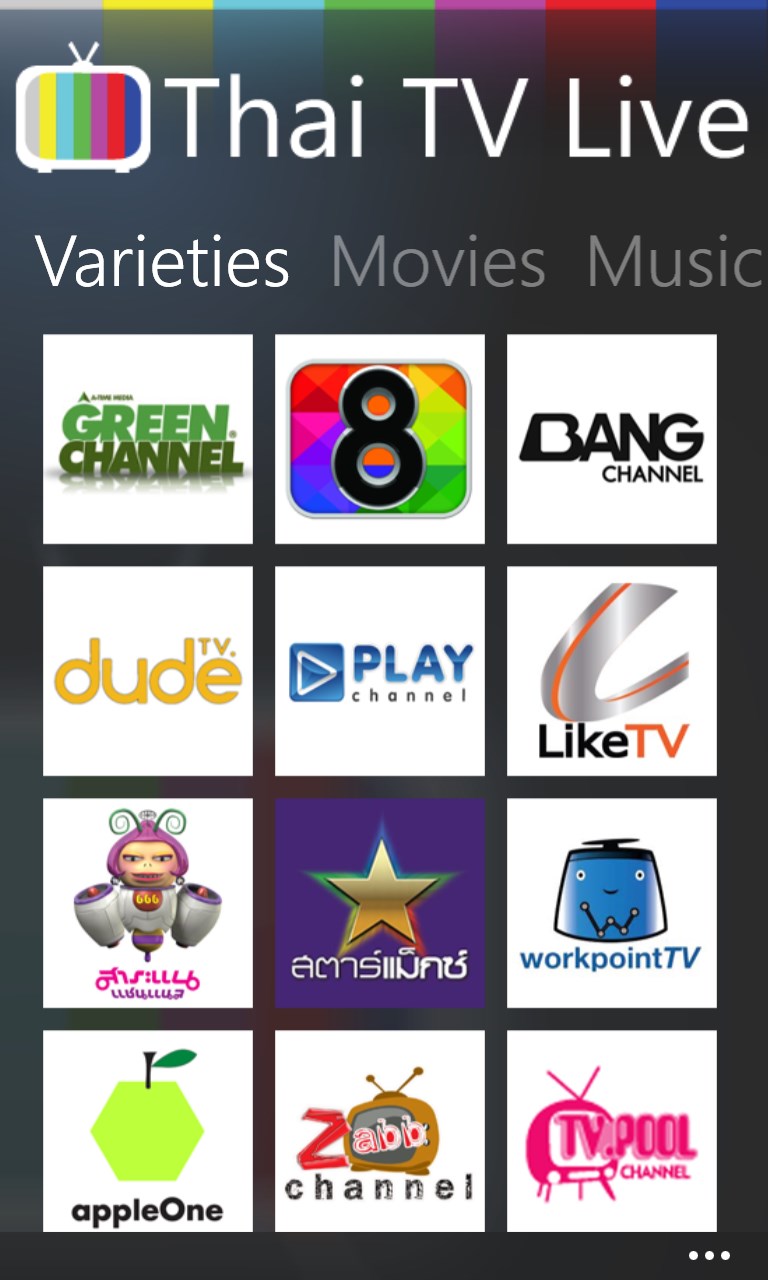Open Zabb Channel

(x=380, y=1132)
